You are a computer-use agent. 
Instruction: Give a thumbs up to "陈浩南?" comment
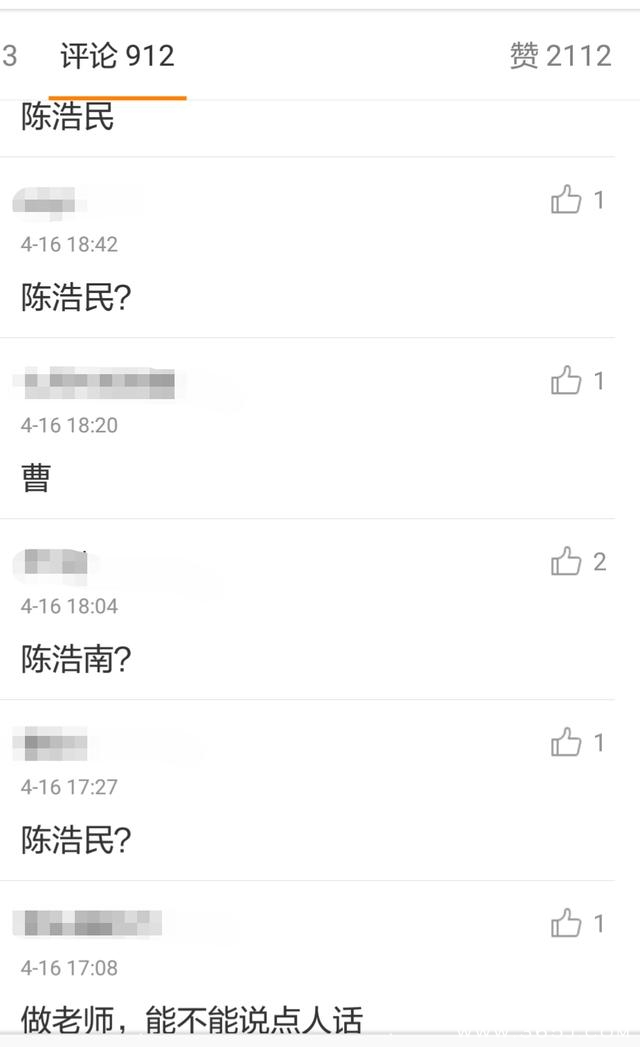566,562
